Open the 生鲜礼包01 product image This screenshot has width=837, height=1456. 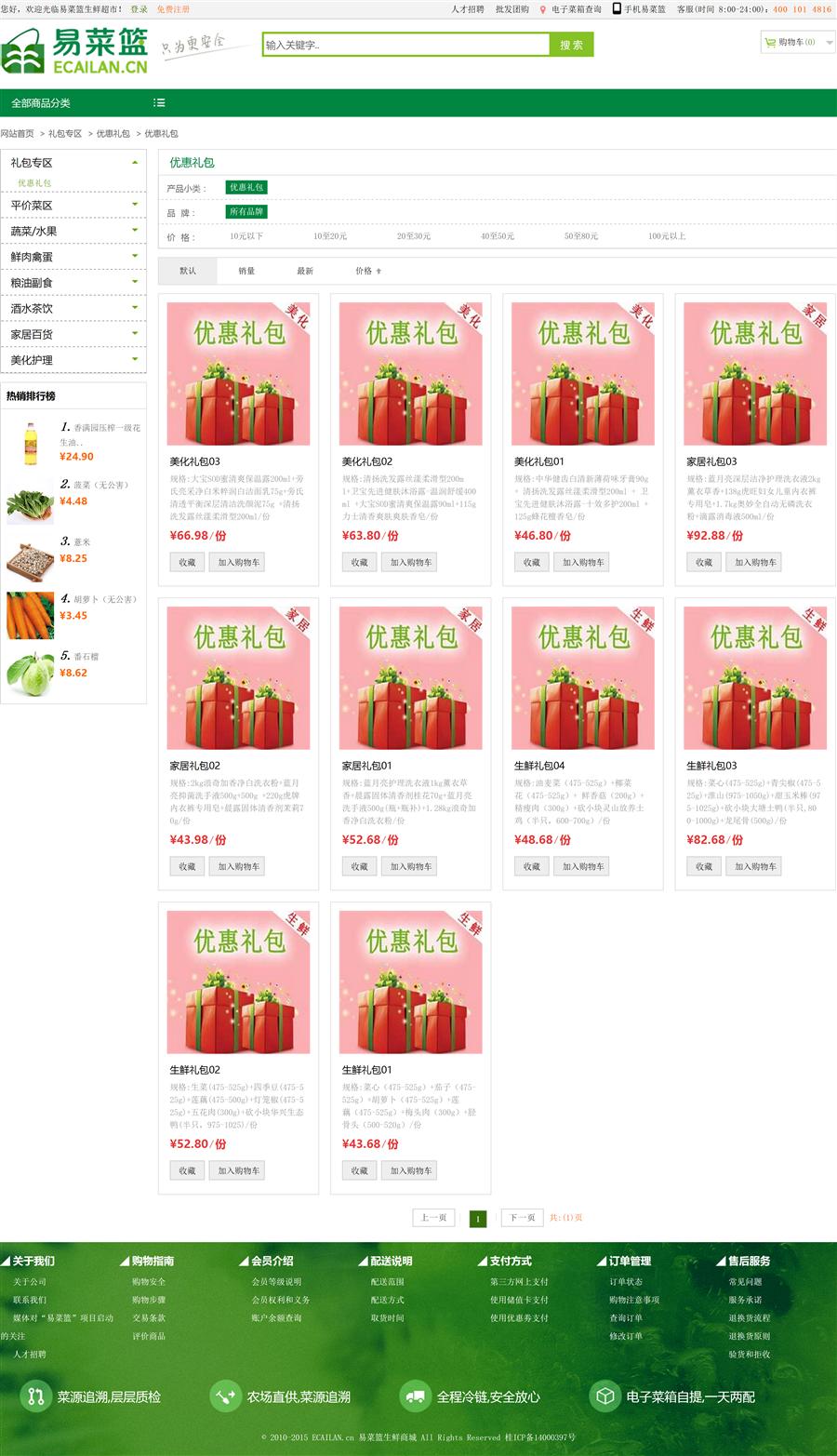click(410, 982)
